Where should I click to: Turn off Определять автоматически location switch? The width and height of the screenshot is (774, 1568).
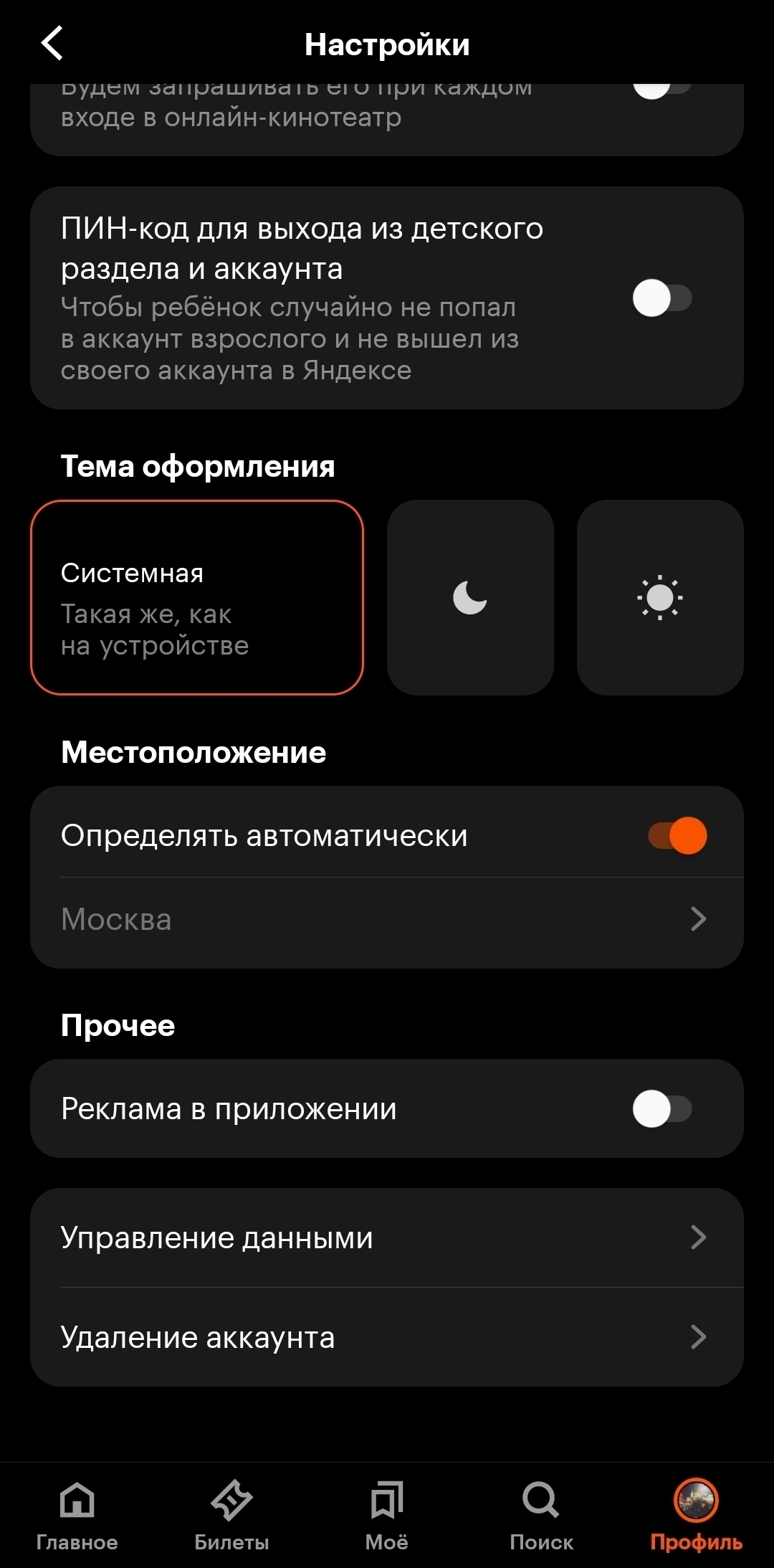tap(677, 835)
